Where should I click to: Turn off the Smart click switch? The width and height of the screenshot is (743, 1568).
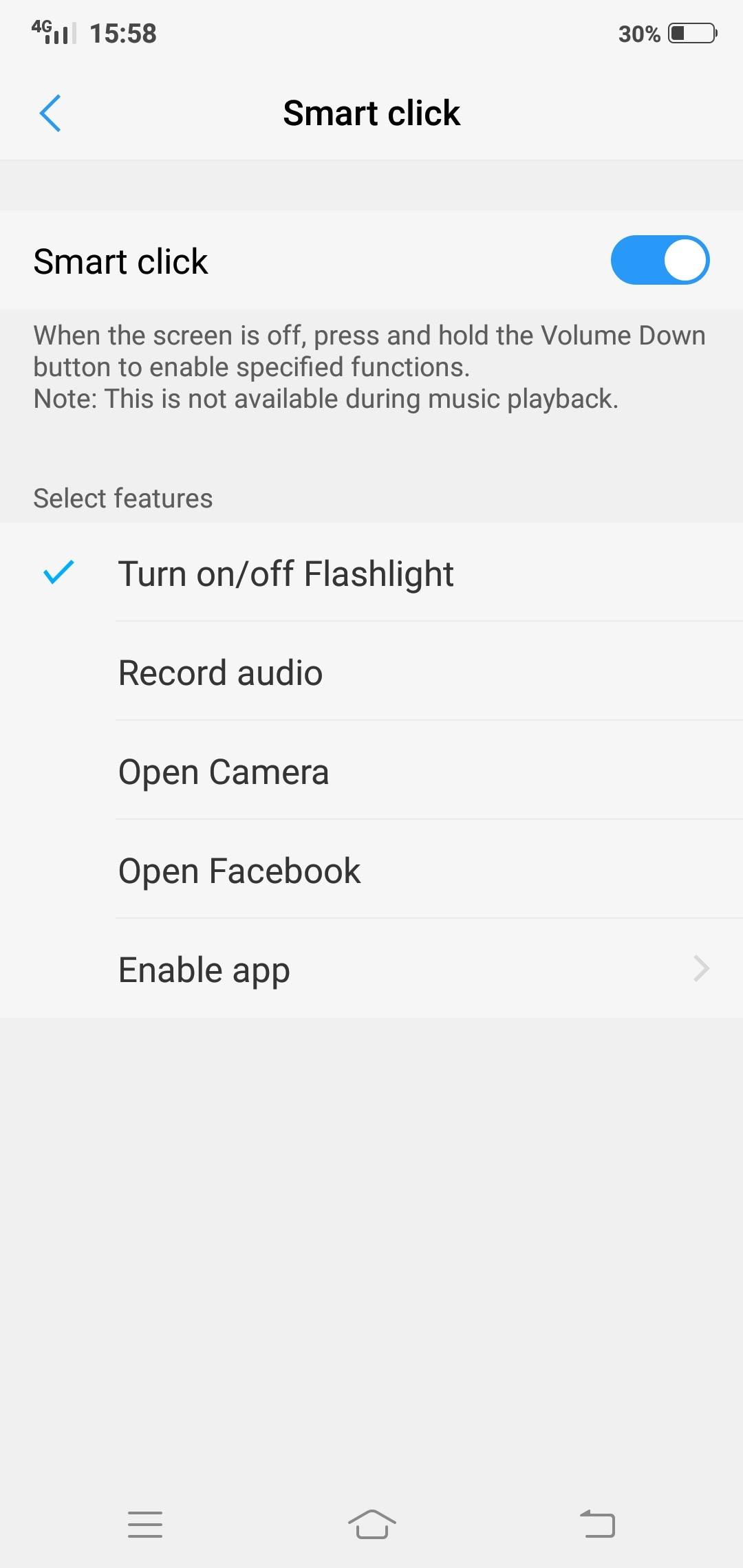(x=660, y=261)
